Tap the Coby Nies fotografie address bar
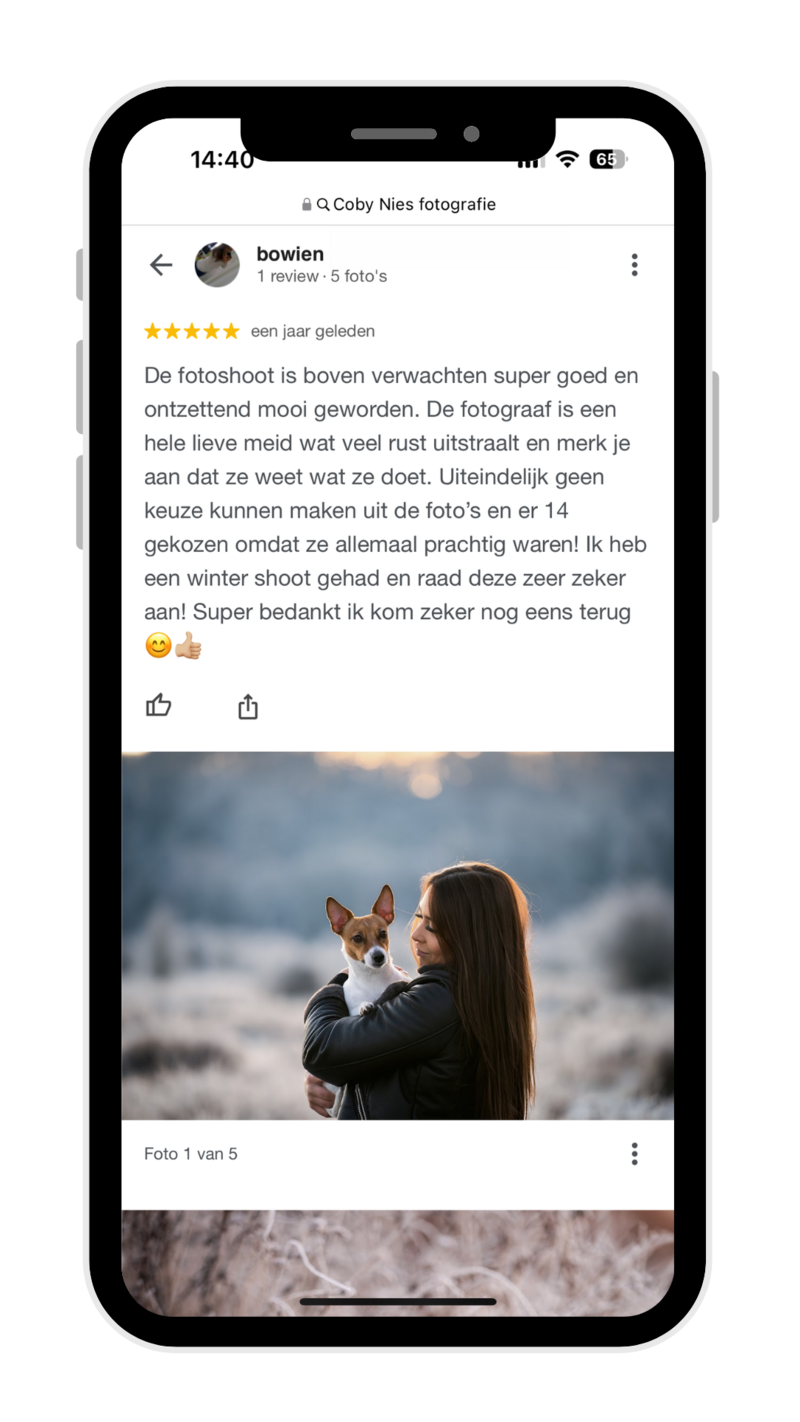800x1422 pixels. 400,204
